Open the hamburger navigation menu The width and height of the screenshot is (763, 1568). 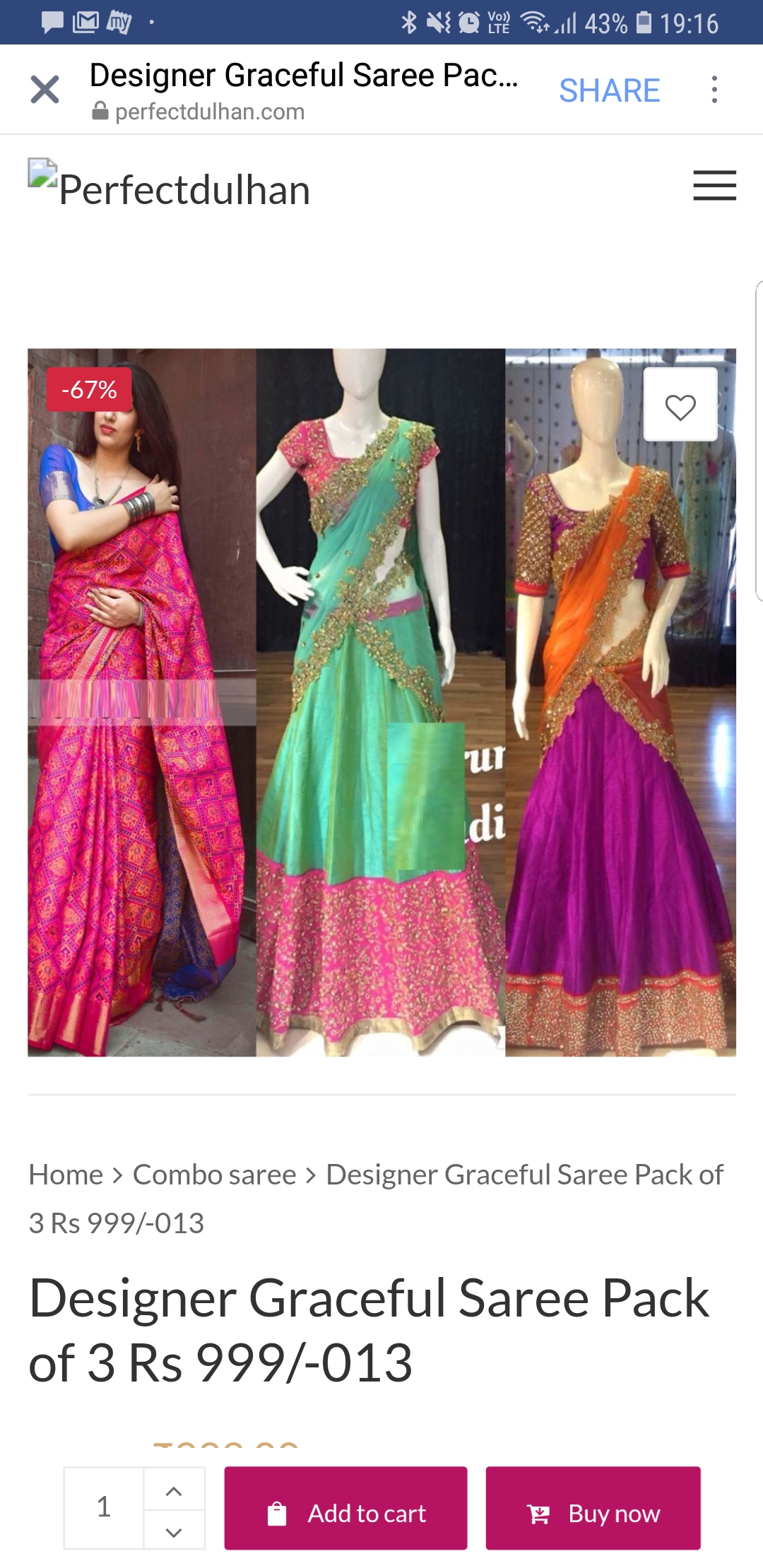point(714,186)
